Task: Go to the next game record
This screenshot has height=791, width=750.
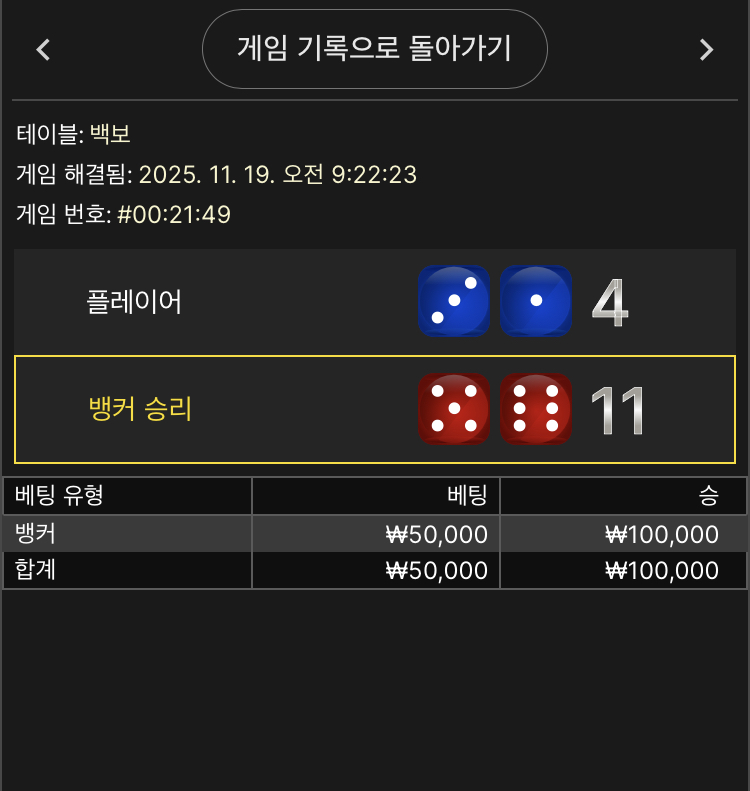Action: click(x=706, y=50)
